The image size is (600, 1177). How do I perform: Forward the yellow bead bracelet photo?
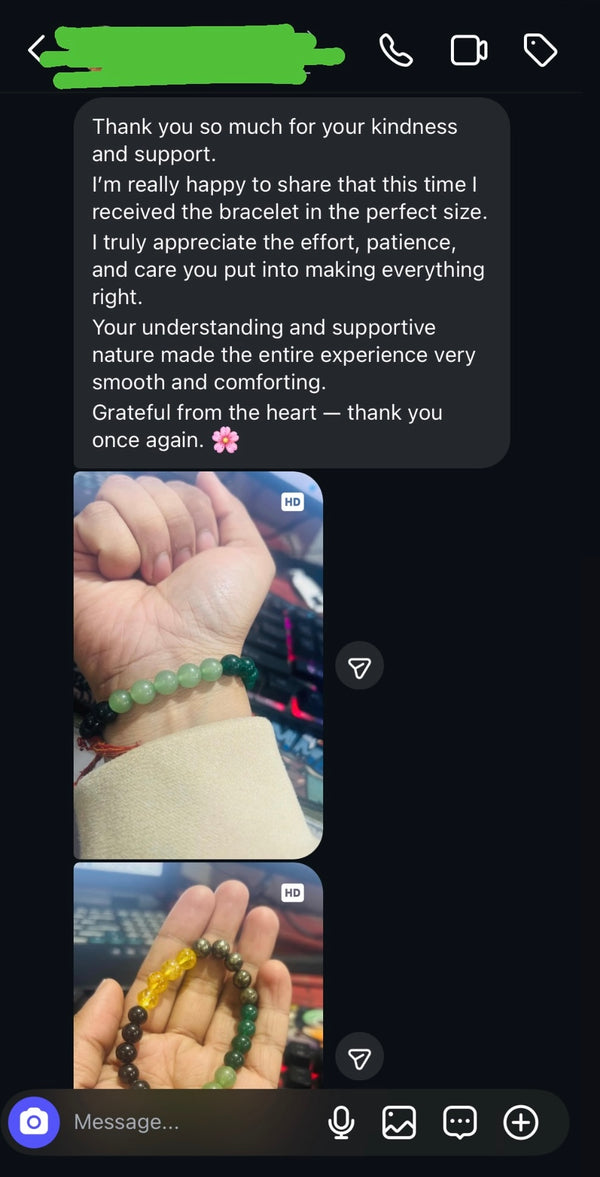pyautogui.click(x=359, y=1058)
